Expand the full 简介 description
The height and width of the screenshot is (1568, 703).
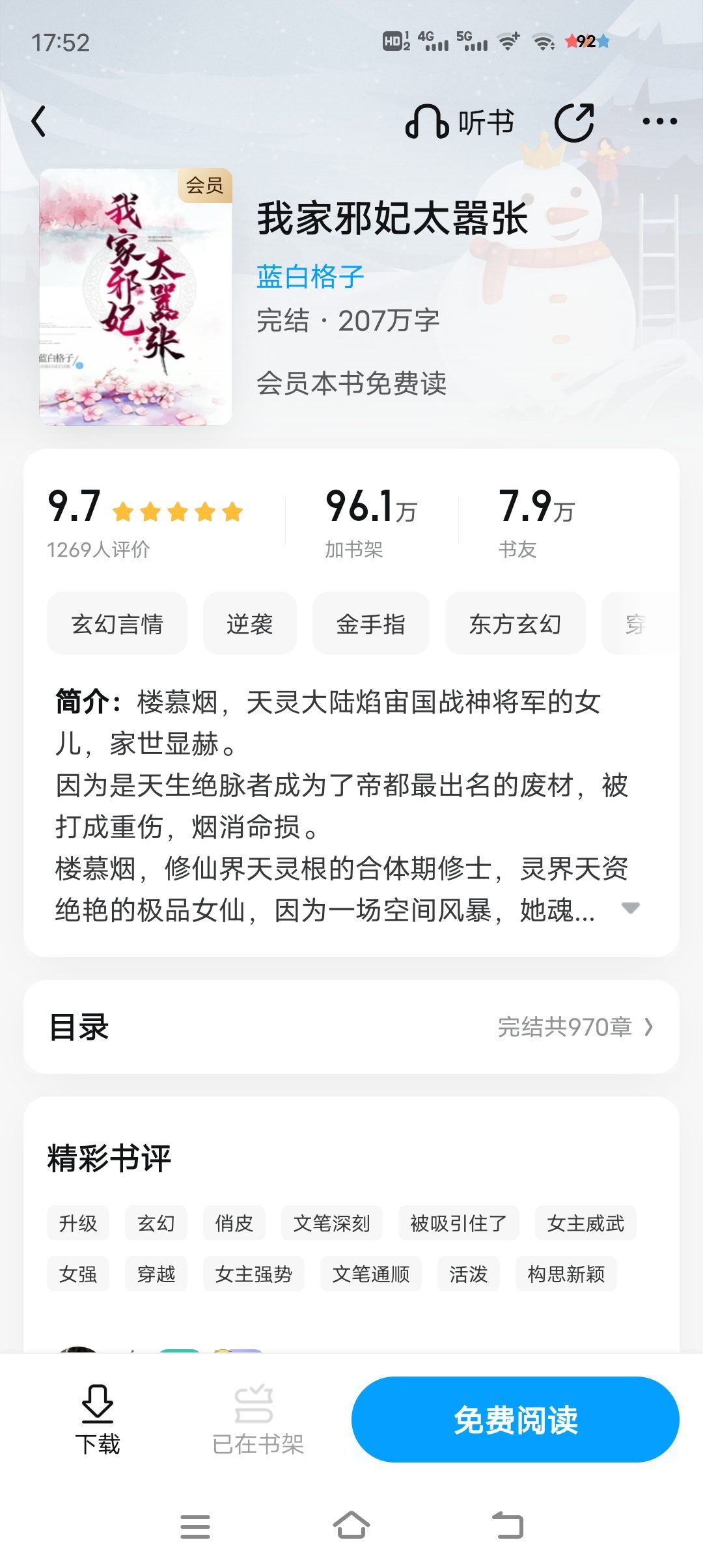(x=630, y=908)
